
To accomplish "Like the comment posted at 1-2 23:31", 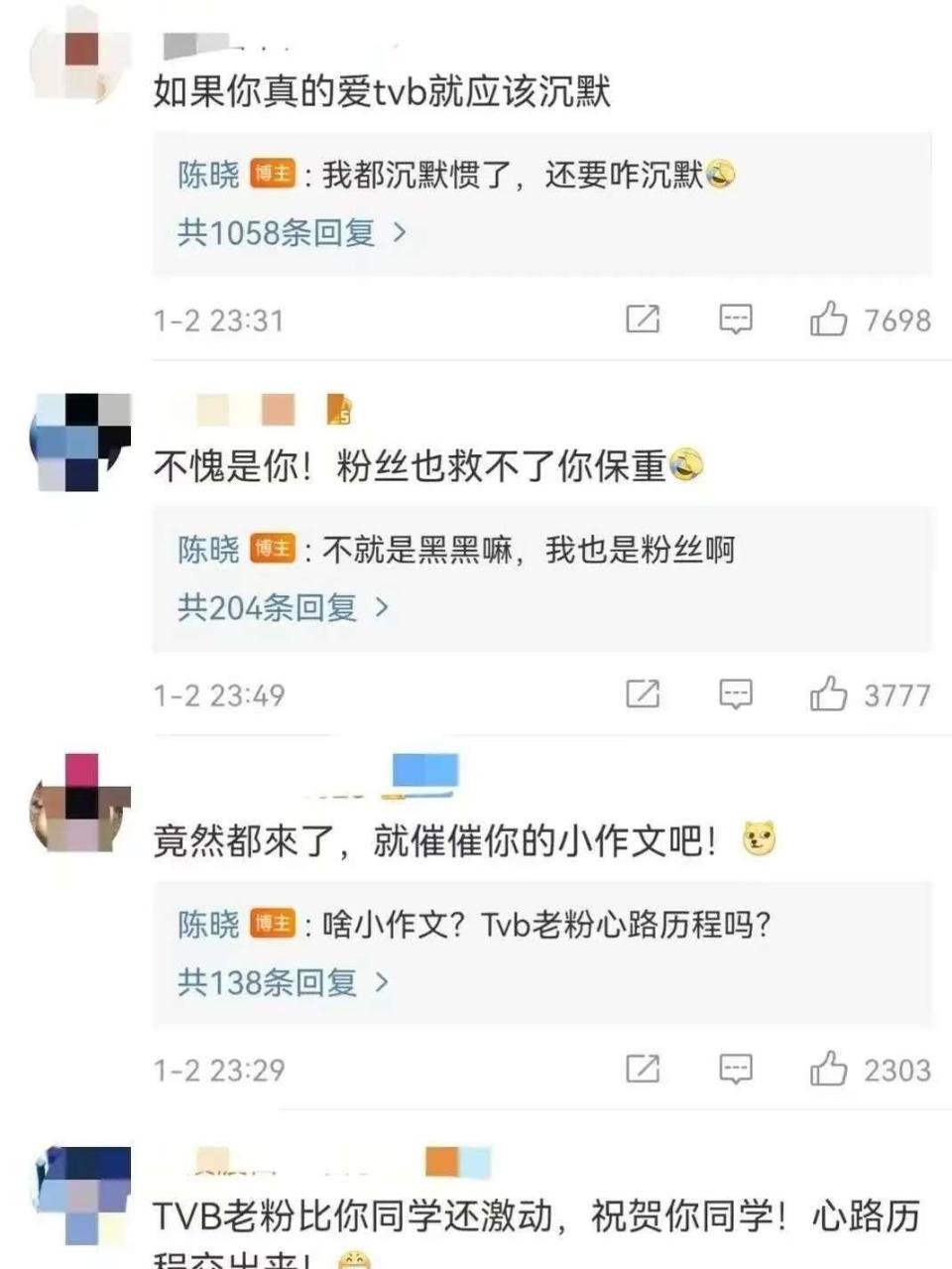I will point(829,319).
